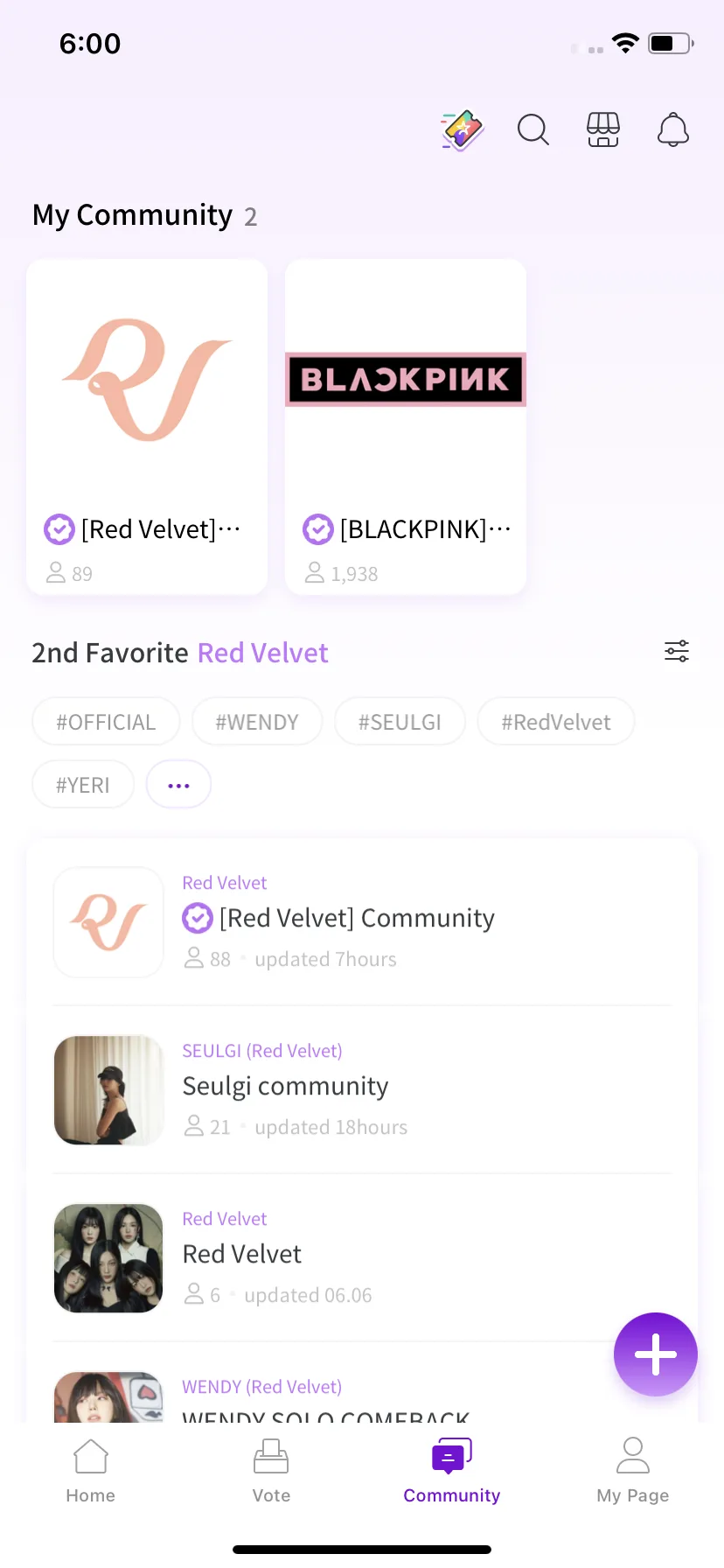Image resolution: width=724 pixels, height=1568 pixels.
Task: Go to the My Page tab
Action: coord(633,1471)
